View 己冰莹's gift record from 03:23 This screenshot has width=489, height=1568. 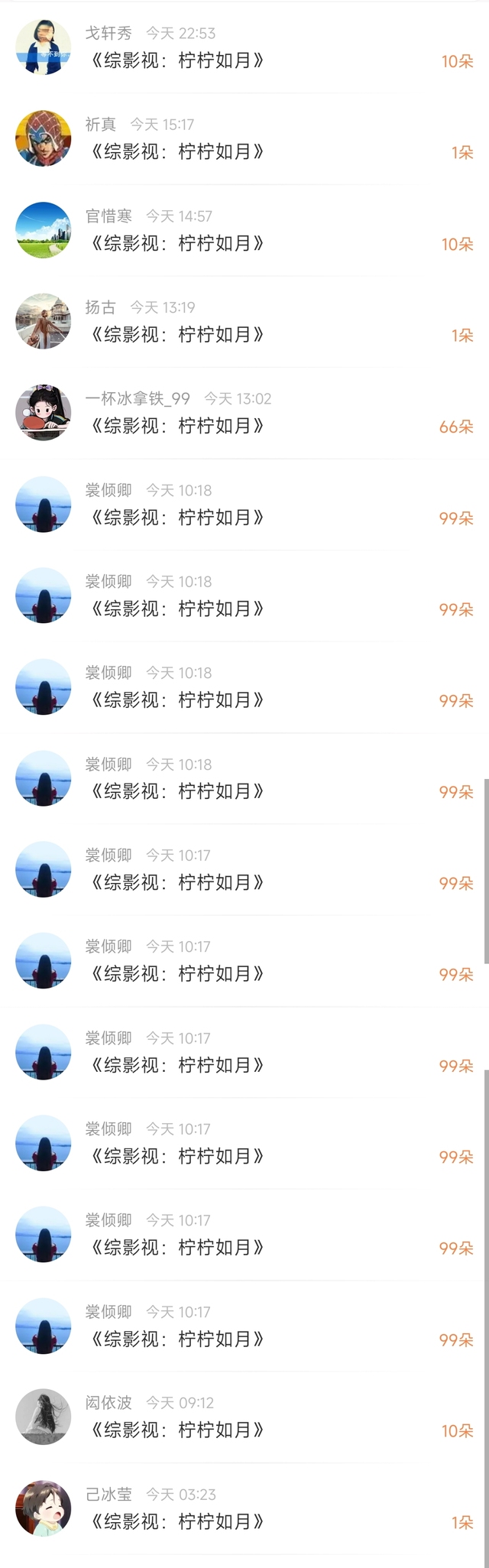(244, 1508)
